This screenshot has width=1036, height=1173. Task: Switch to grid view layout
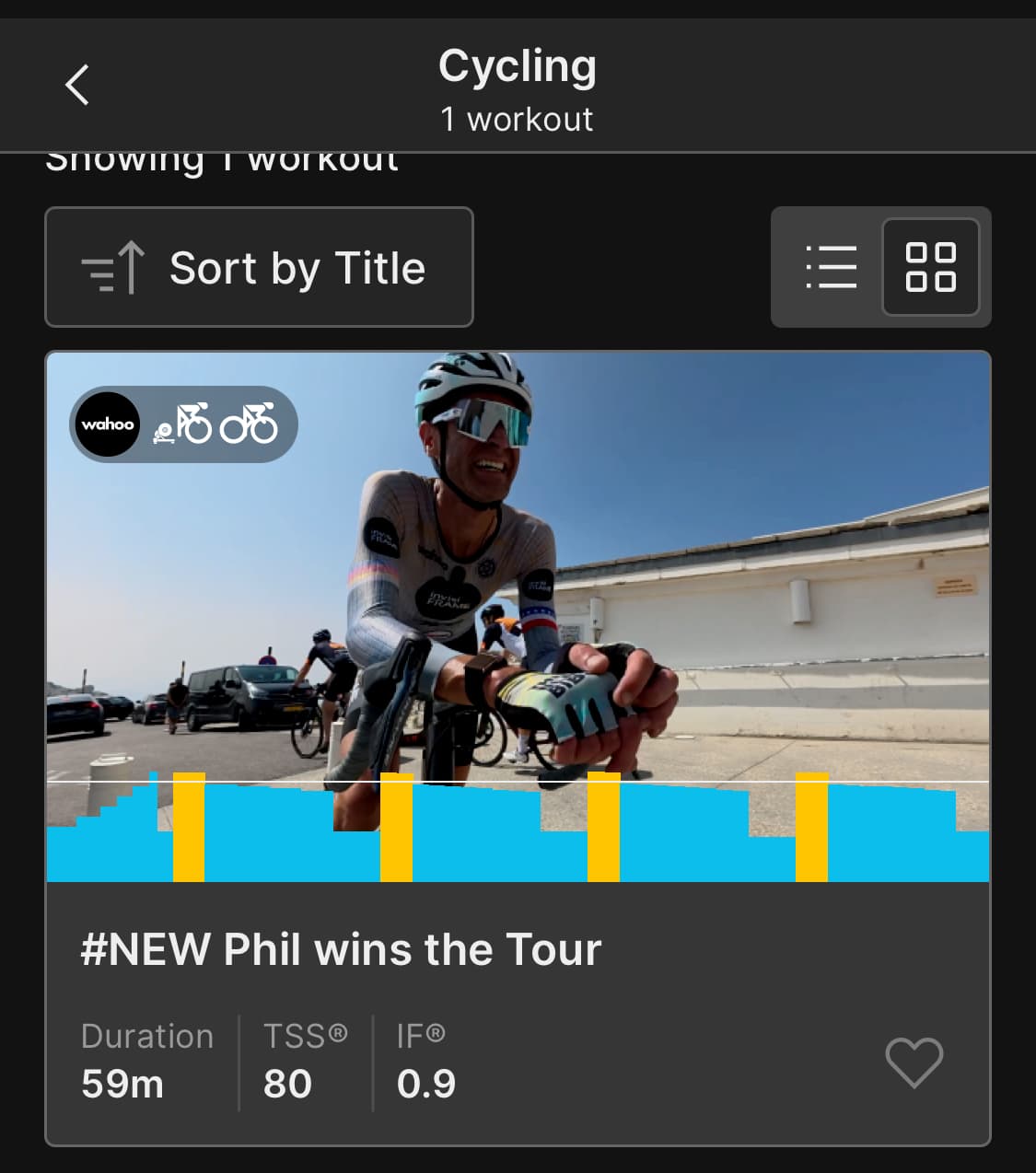point(930,267)
